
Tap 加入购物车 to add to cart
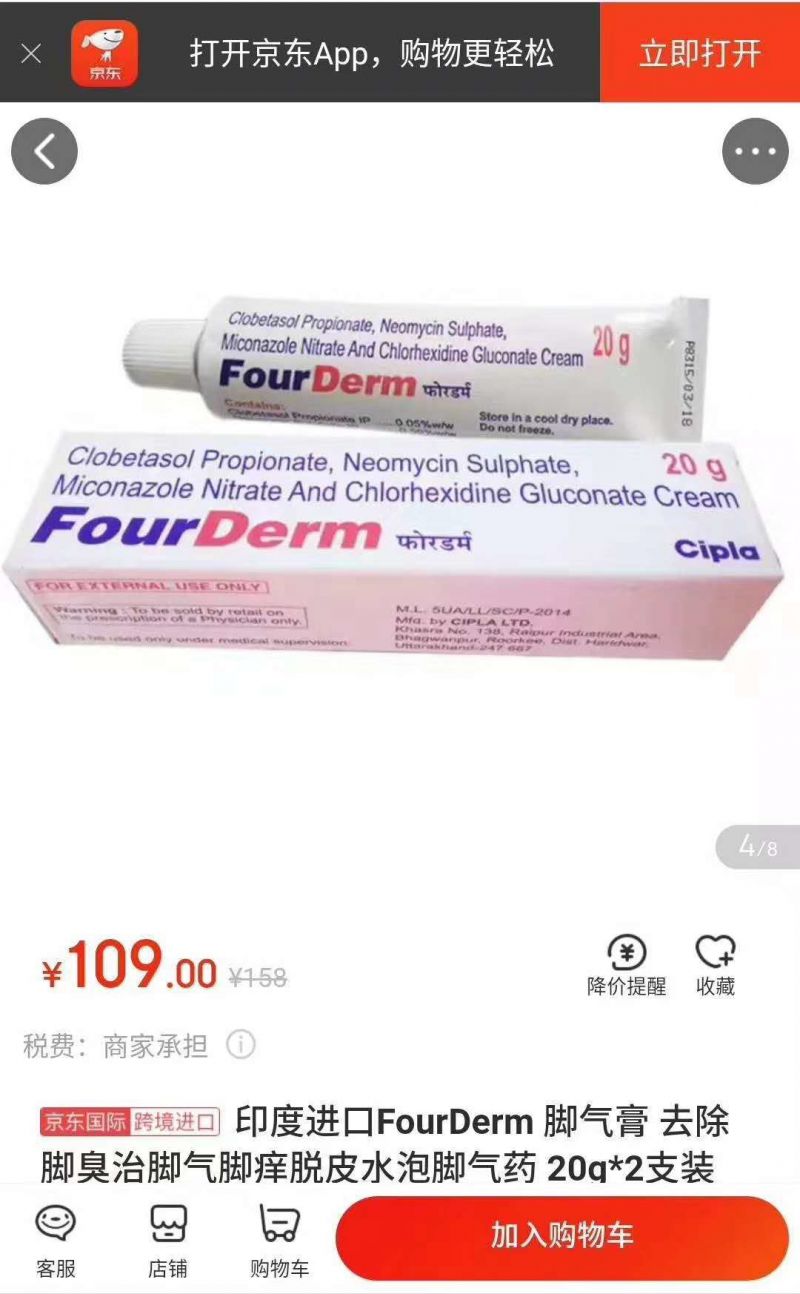pyautogui.click(x=562, y=1237)
